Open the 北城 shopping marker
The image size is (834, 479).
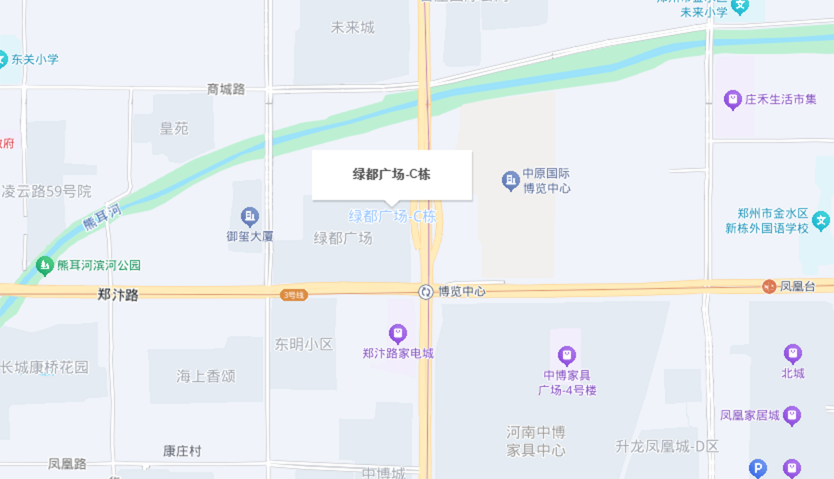click(x=792, y=353)
